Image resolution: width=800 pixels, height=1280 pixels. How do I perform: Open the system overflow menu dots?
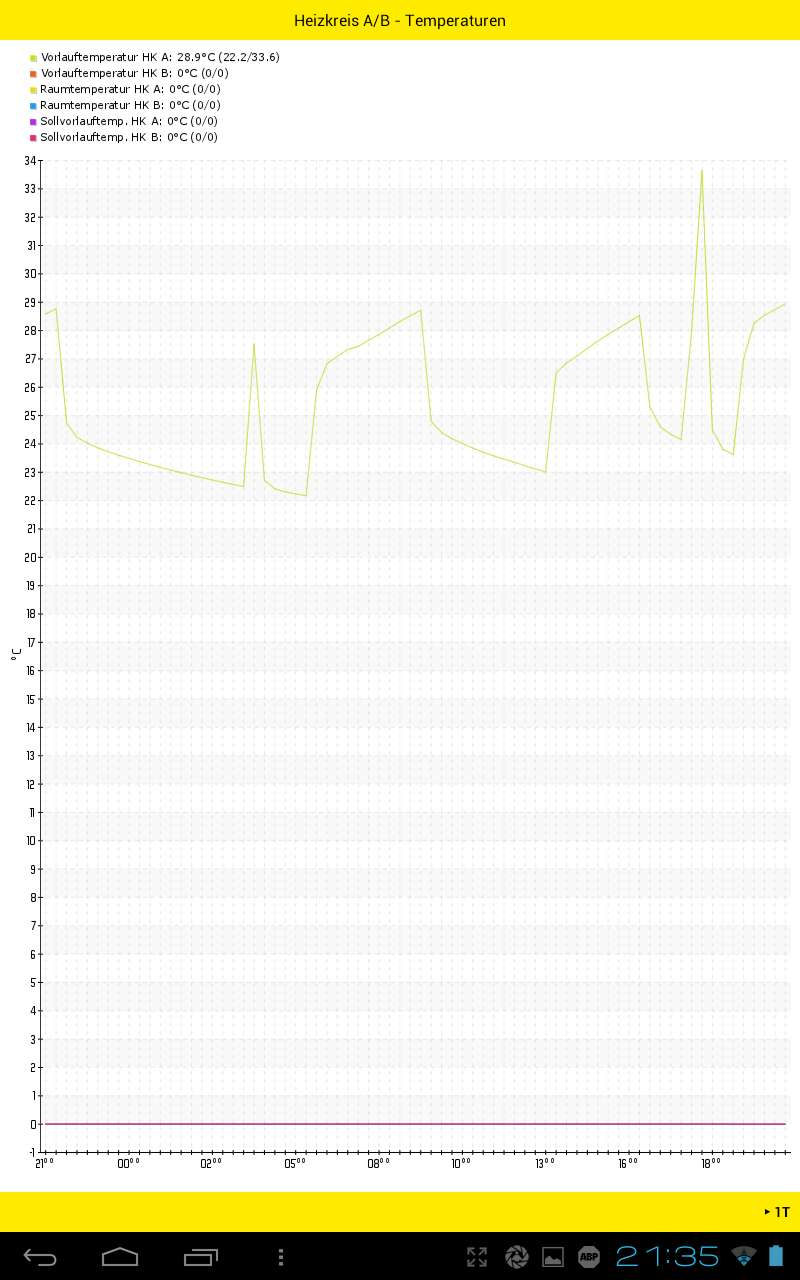[x=281, y=1257]
